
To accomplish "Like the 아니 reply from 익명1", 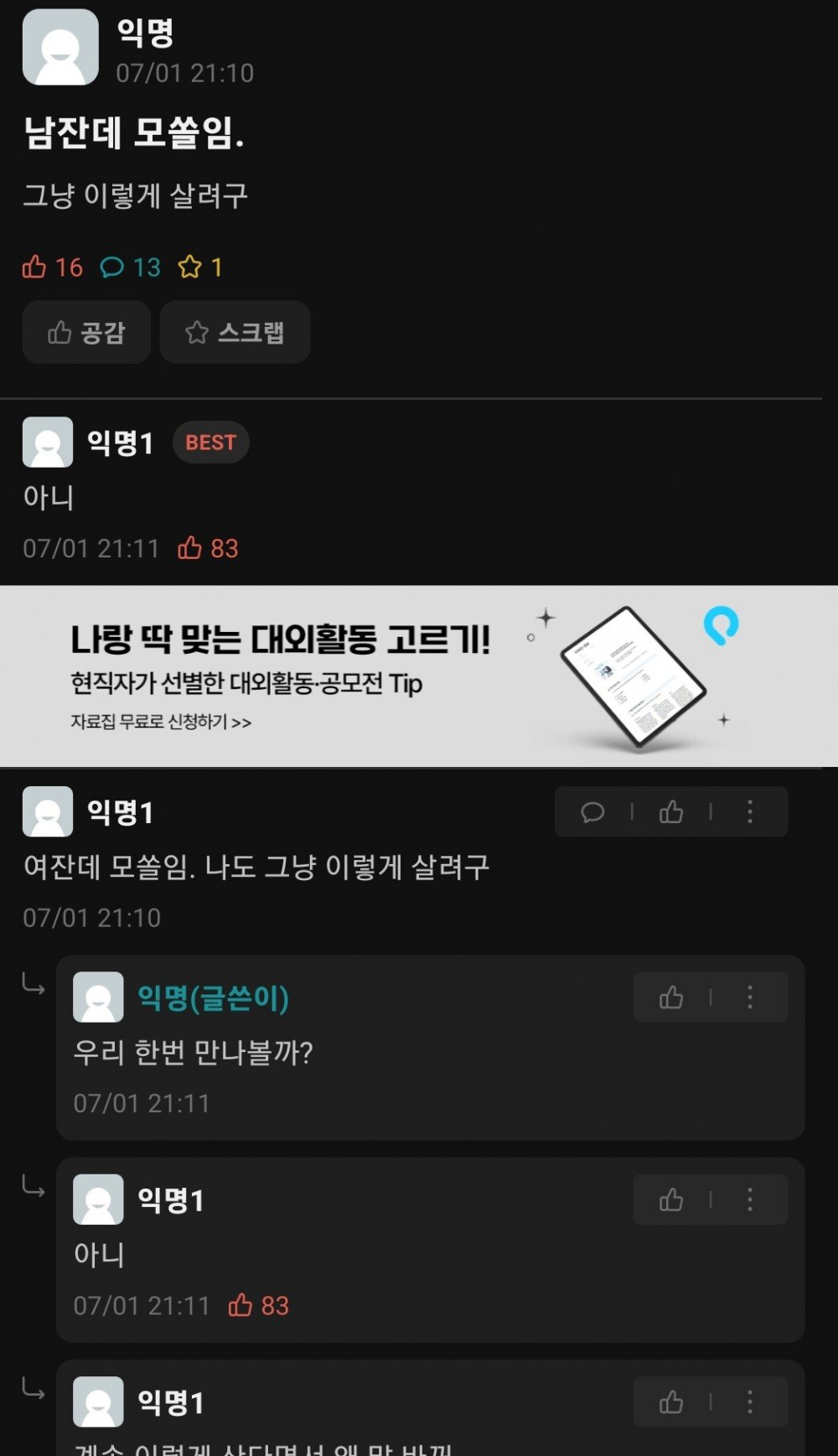I will click(671, 1200).
